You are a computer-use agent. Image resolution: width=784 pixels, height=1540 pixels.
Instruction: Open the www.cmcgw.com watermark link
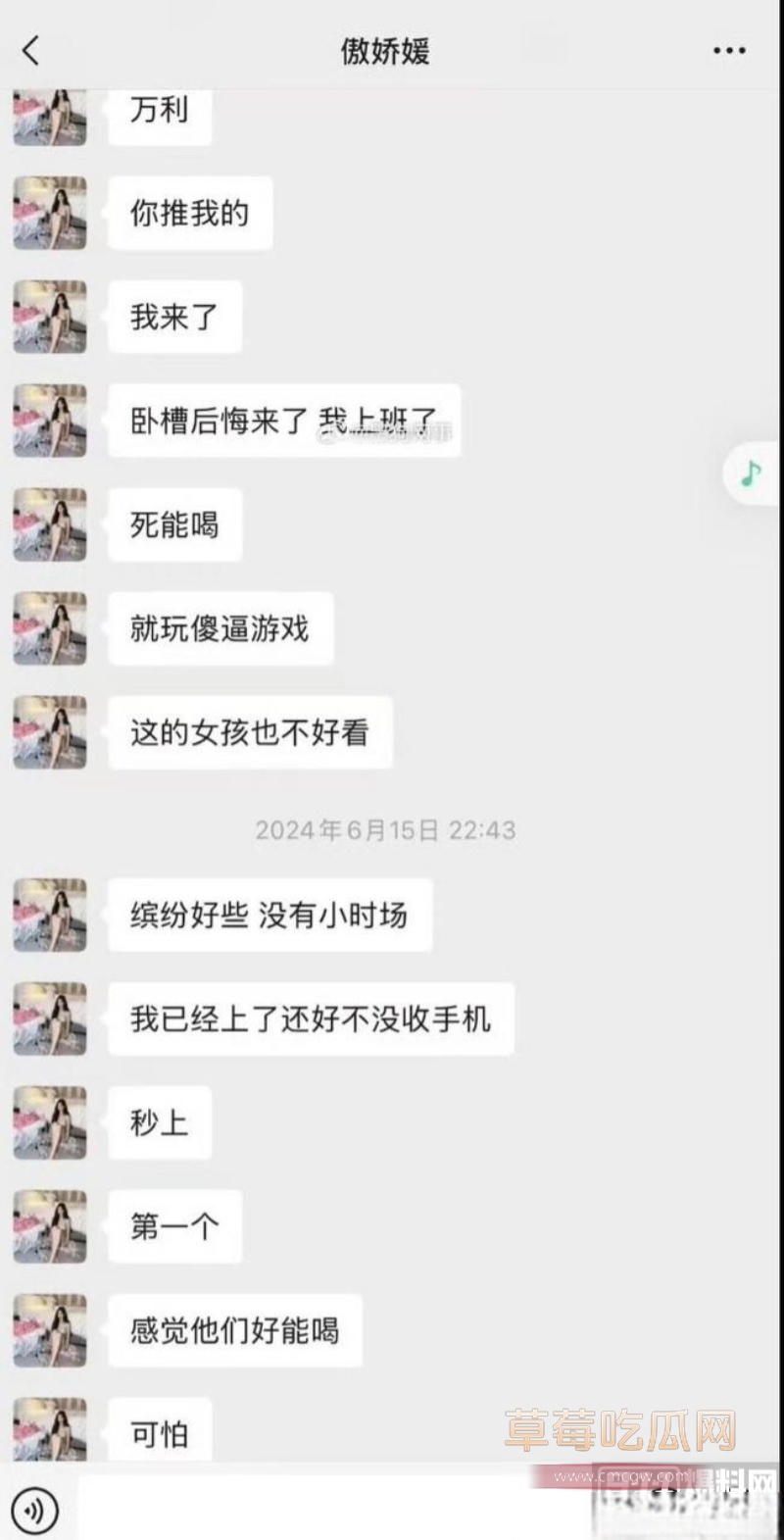coord(618,1475)
